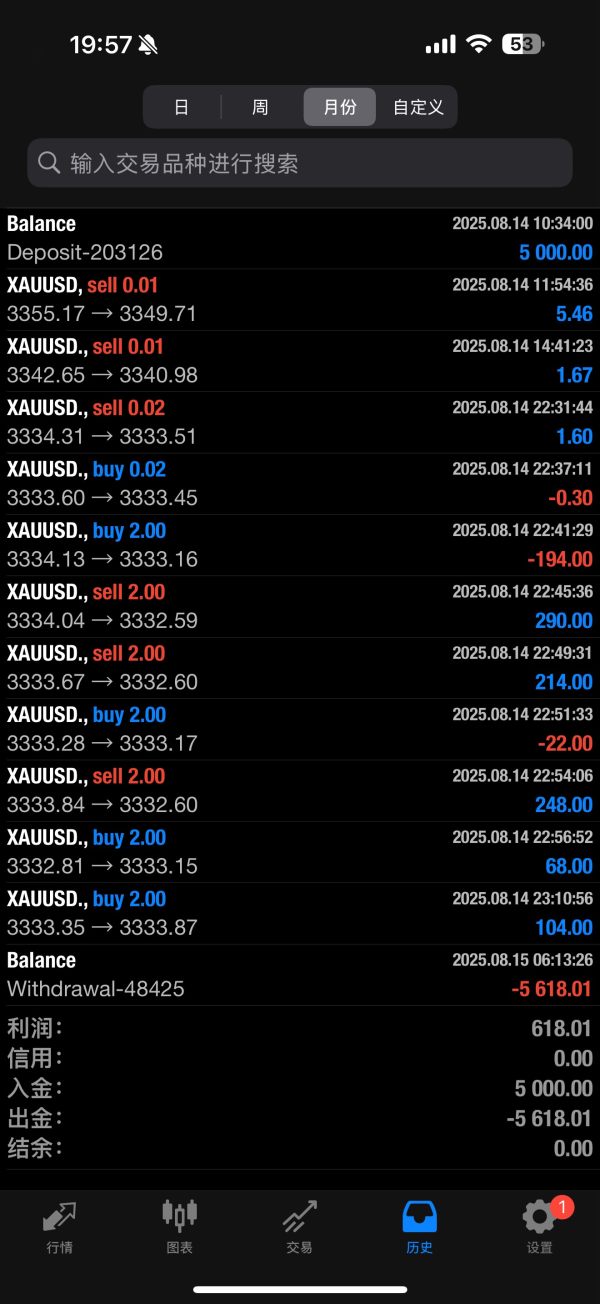
Task: Open the 图表 chart tab
Action: (179, 1226)
